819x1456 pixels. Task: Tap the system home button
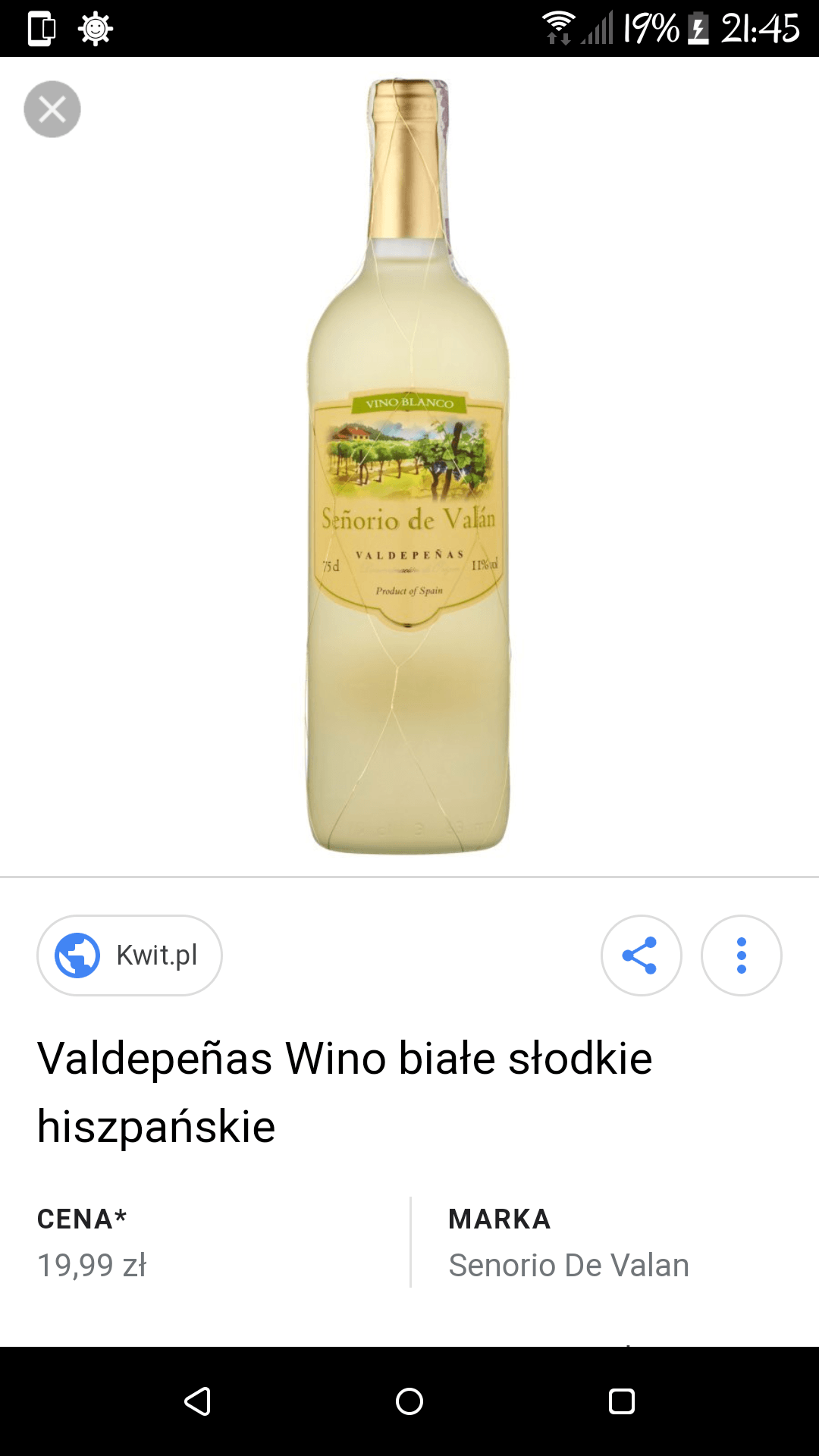pos(409,1401)
